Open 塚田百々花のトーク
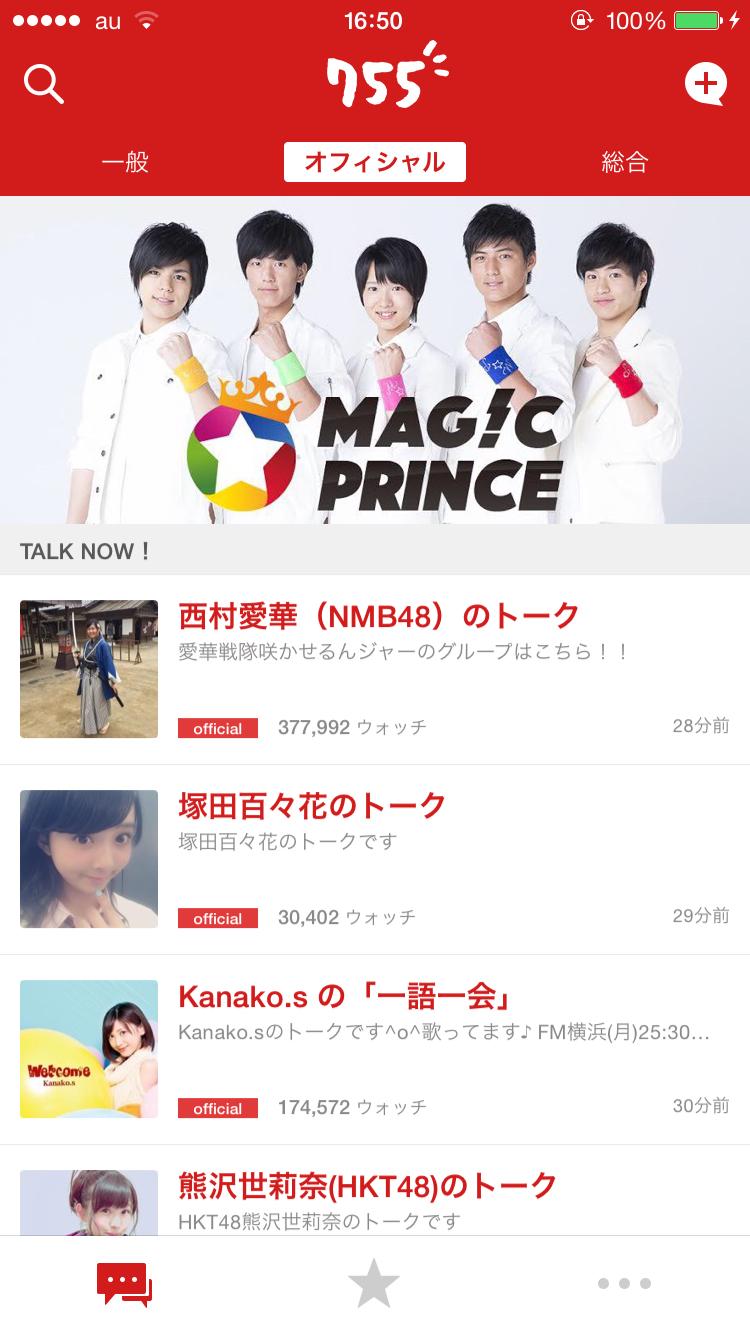 pos(312,805)
